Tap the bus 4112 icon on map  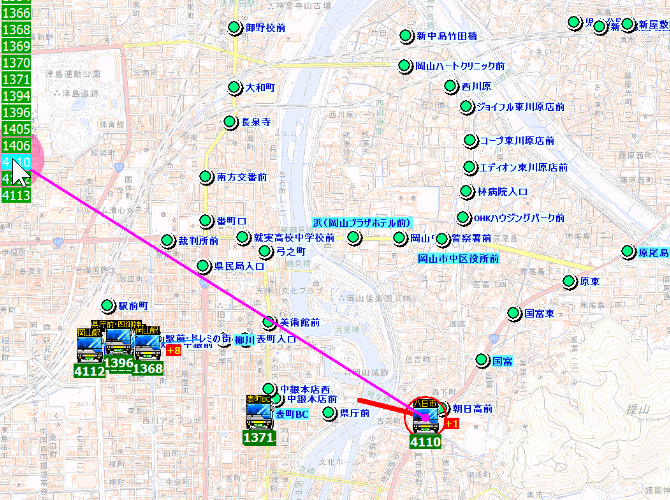(90, 348)
